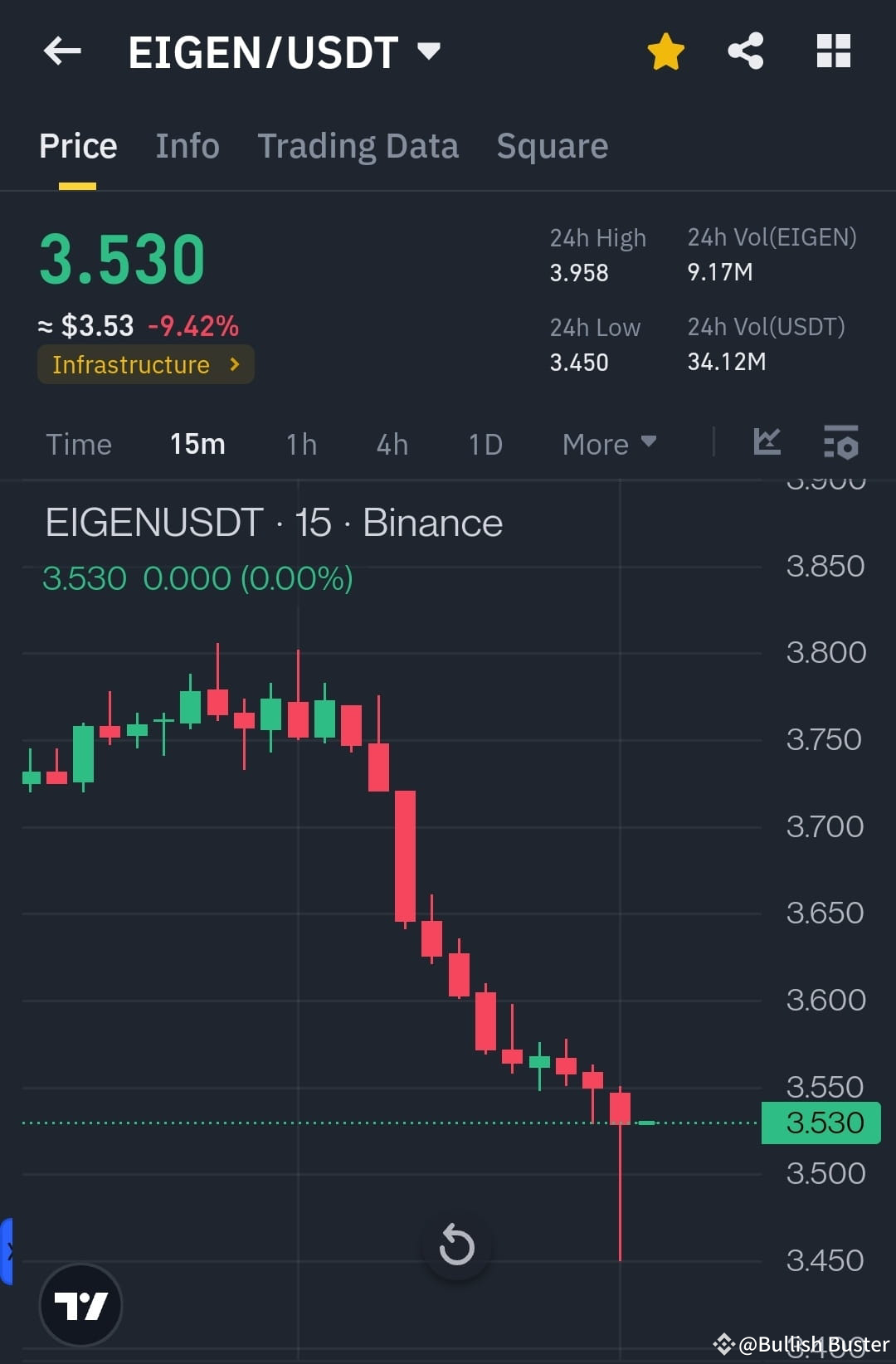Toggle the favorite star for EIGEN/USDT
This screenshot has width=896, height=1364.
(665, 51)
